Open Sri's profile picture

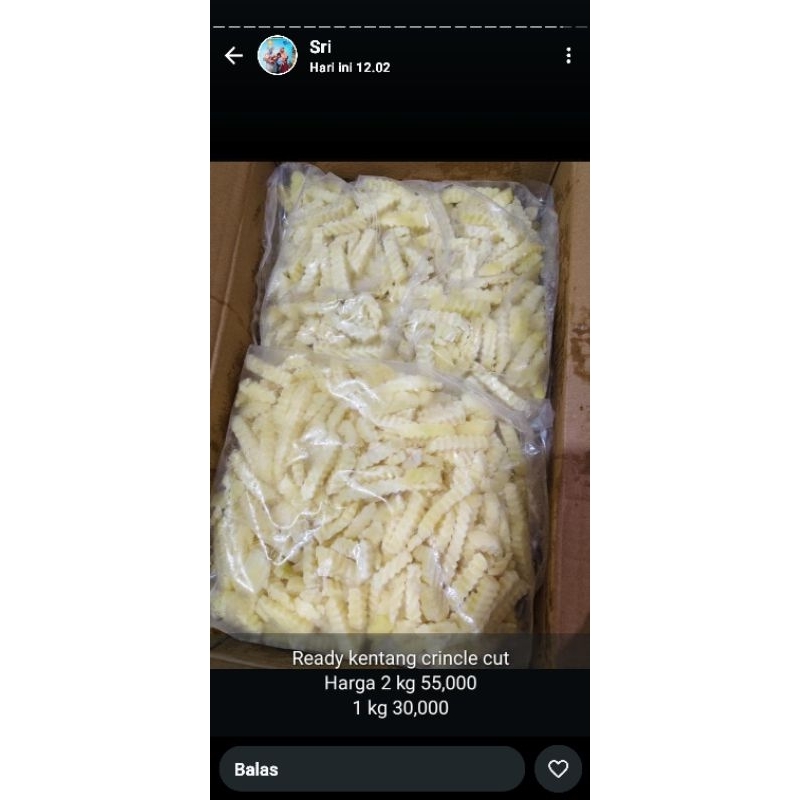(x=277, y=56)
